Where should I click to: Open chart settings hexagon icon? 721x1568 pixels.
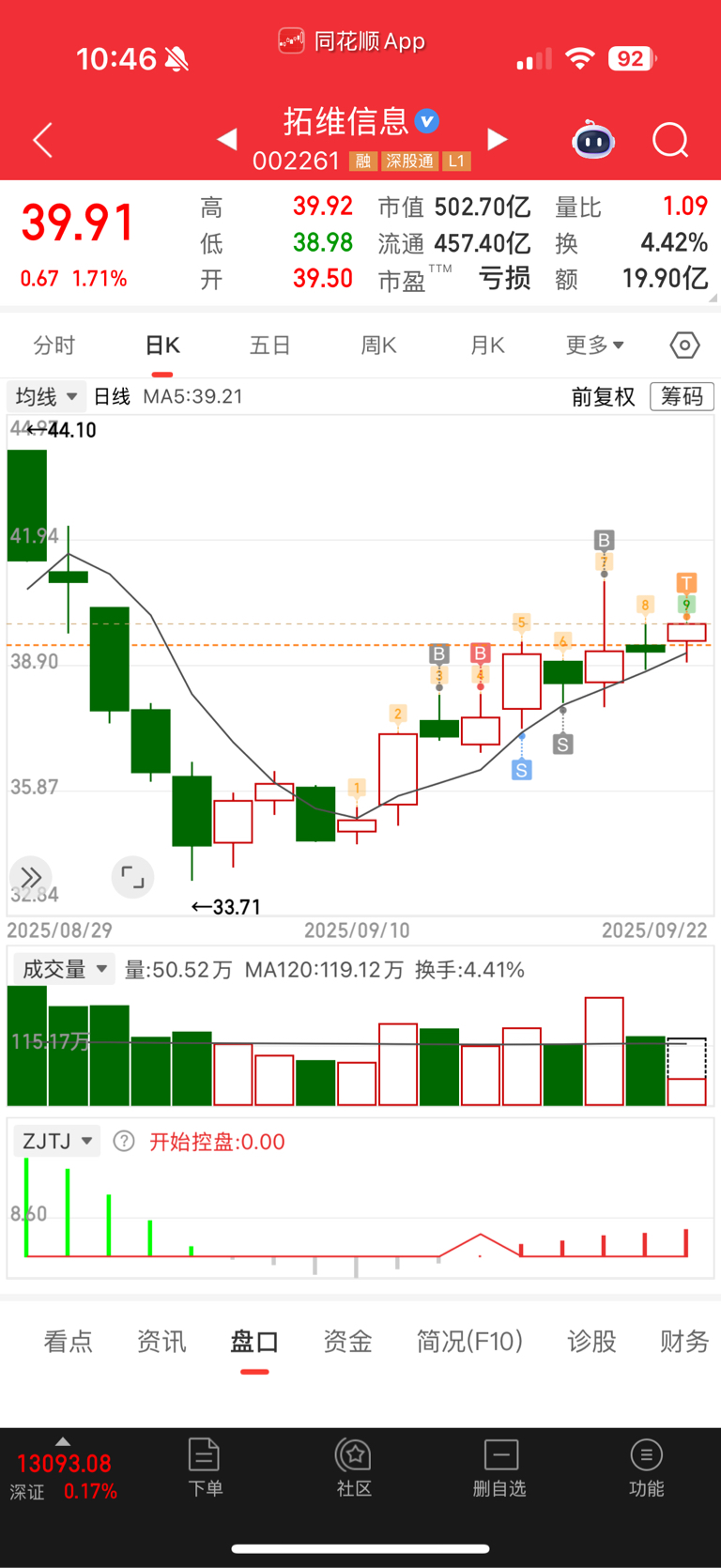[x=685, y=346]
